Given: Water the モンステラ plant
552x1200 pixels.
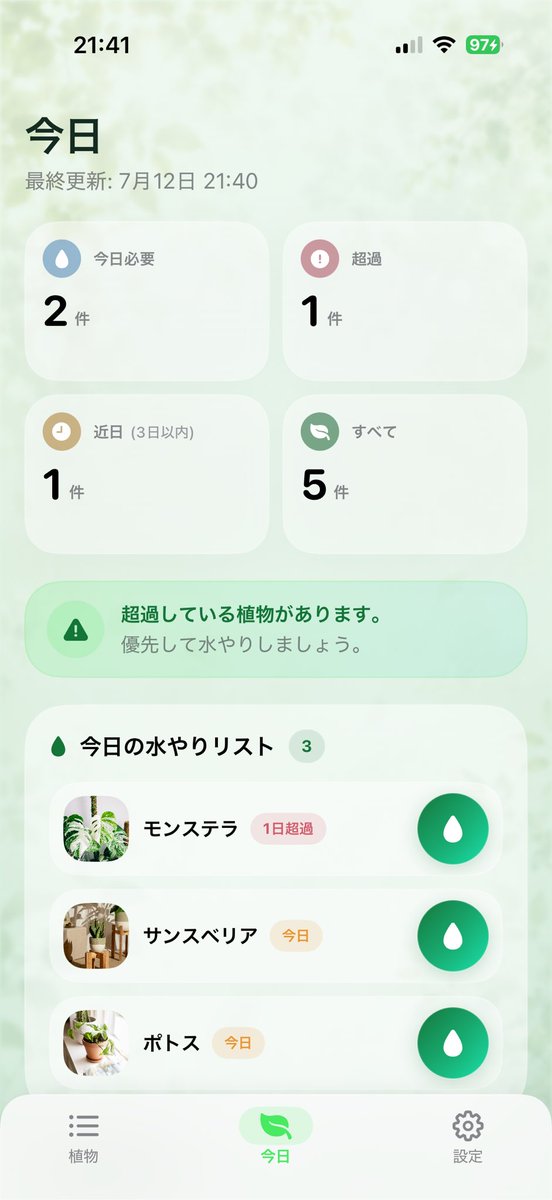Looking at the screenshot, I should [x=453, y=828].
